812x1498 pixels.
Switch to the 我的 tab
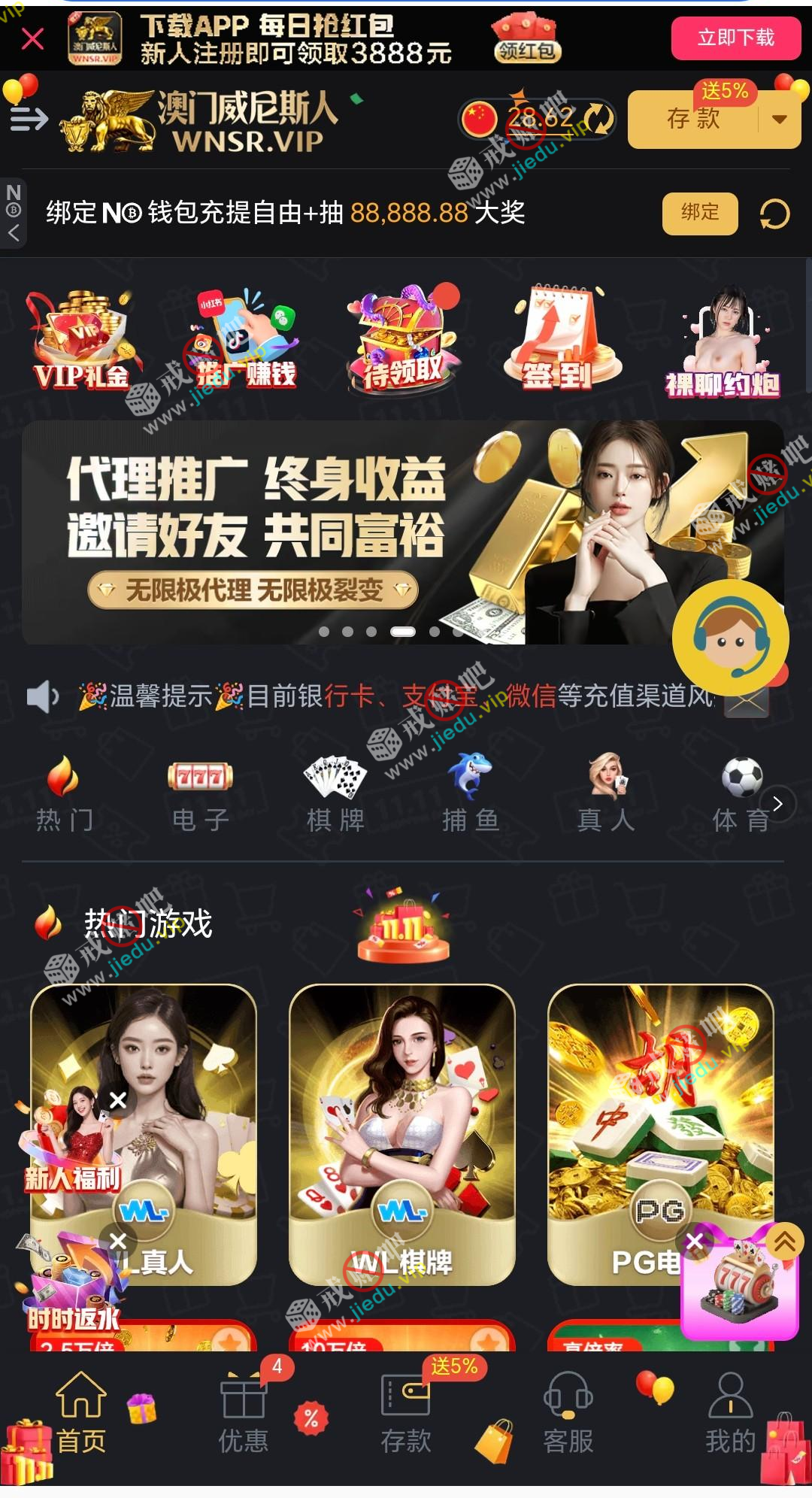pyautogui.click(x=730, y=1414)
